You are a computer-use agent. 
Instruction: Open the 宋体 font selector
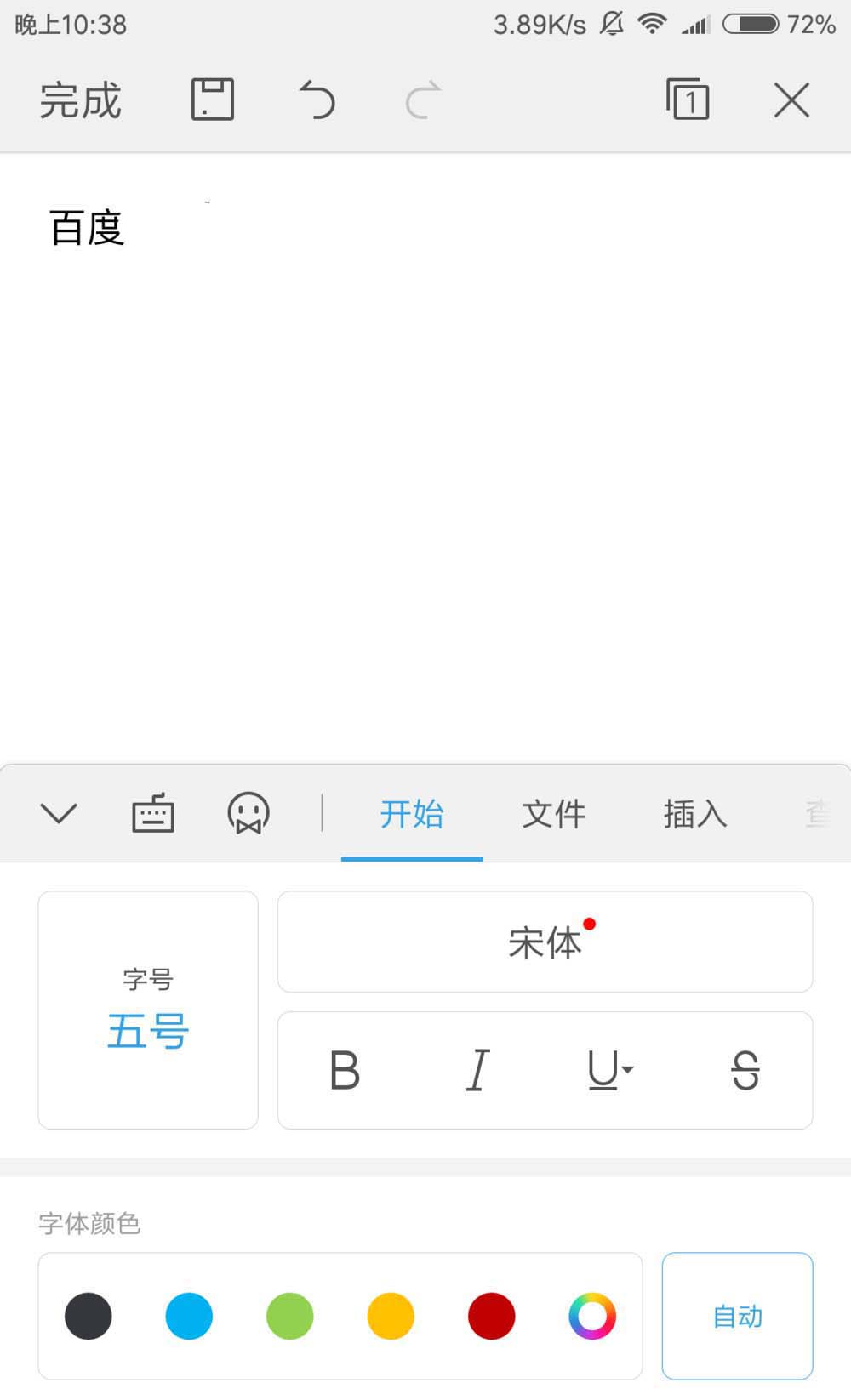click(x=545, y=942)
